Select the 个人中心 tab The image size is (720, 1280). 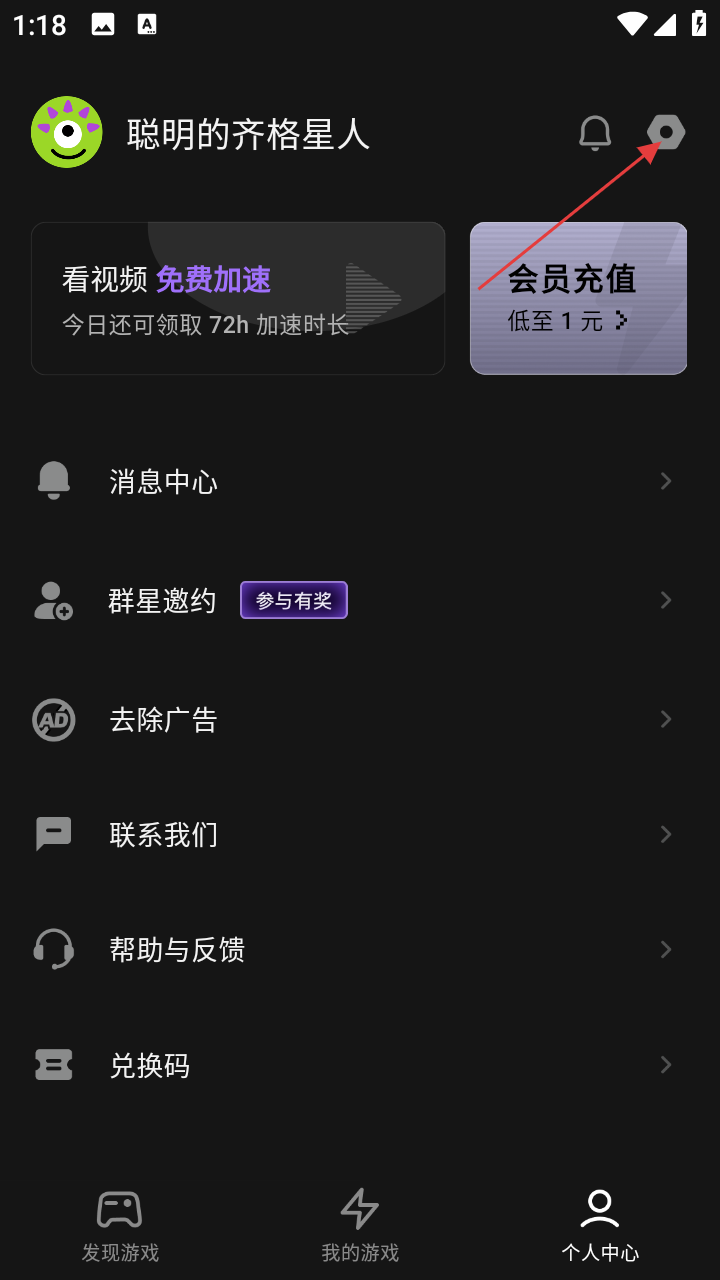point(600,1225)
